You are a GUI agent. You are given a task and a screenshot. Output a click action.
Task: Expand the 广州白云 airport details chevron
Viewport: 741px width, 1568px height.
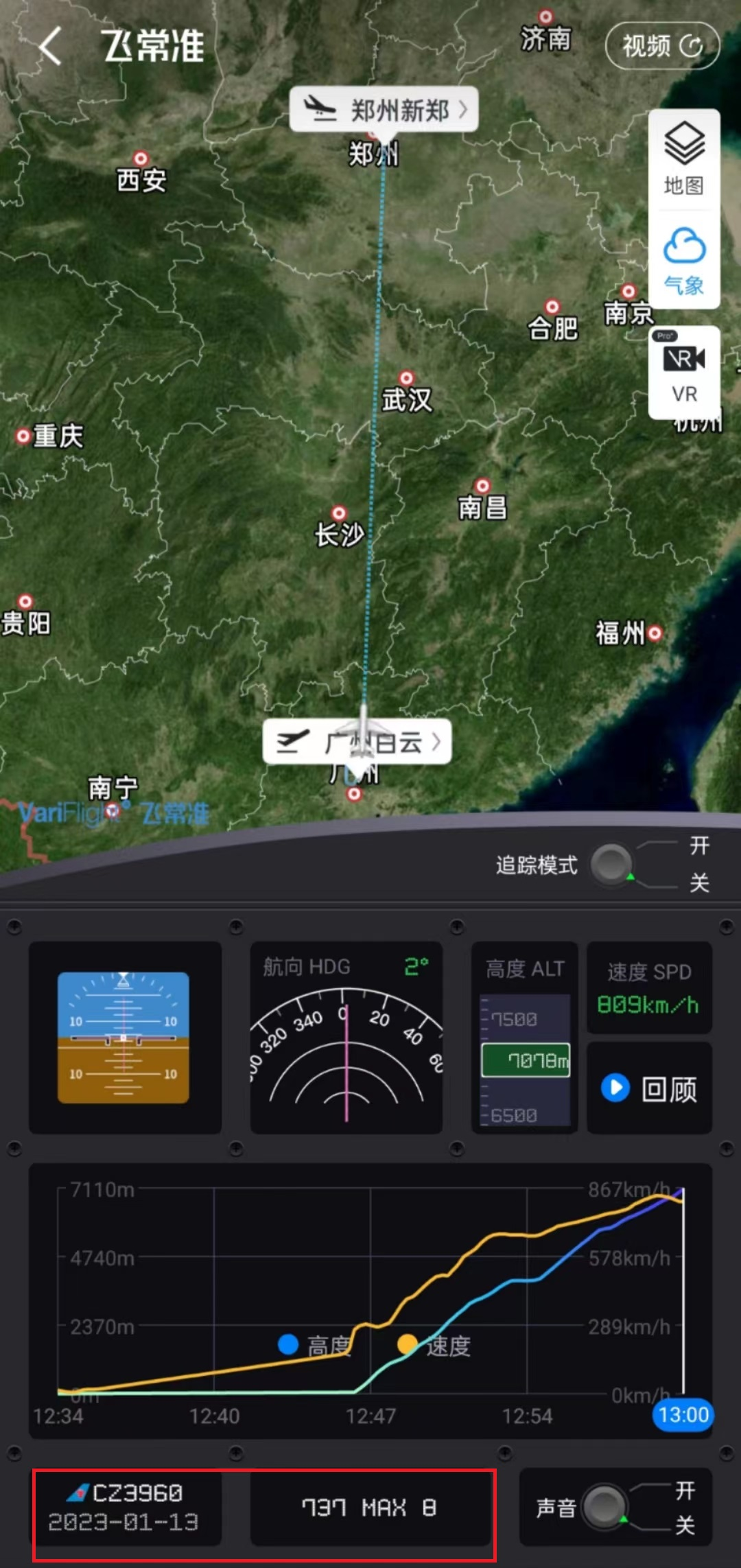pos(436,742)
